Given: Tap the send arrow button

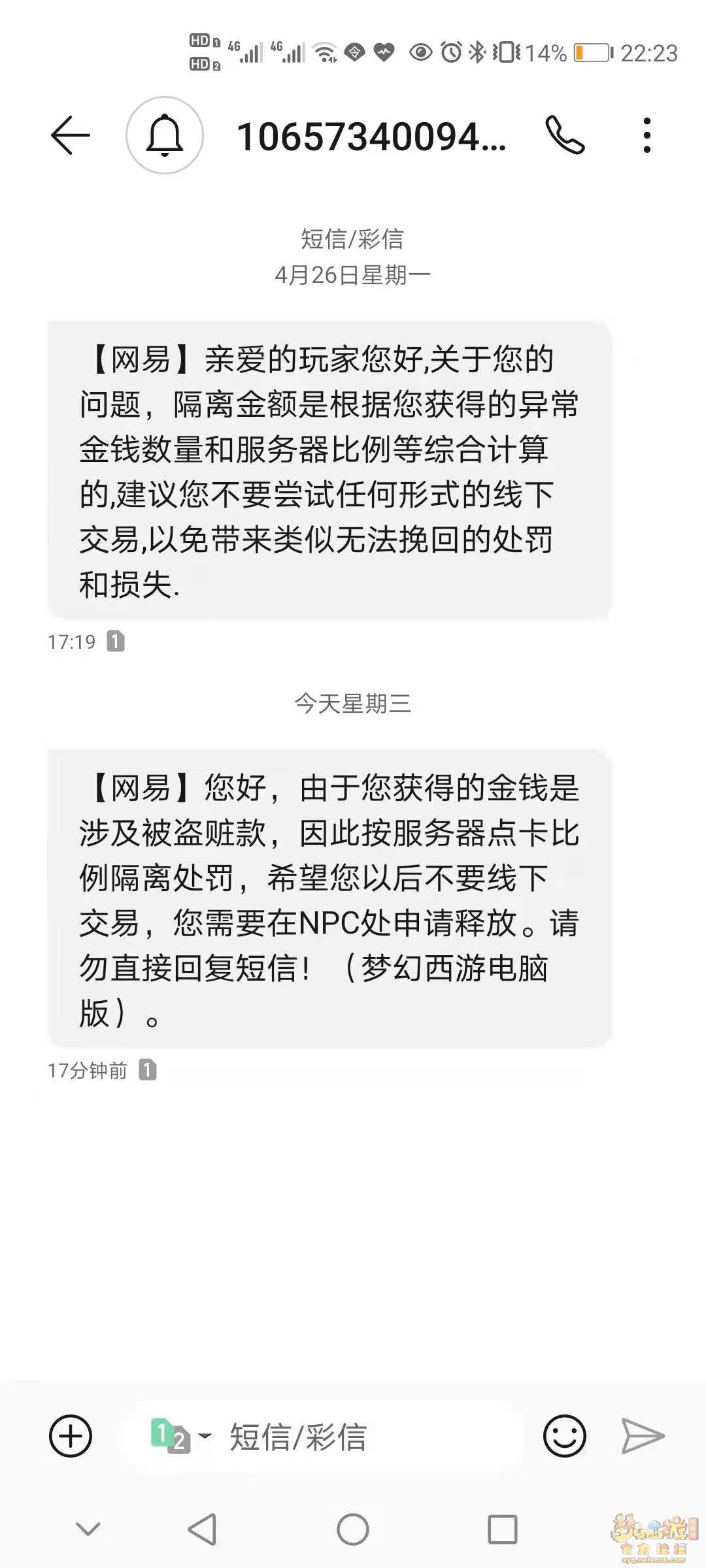Looking at the screenshot, I should pyautogui.click(x=643, y=1436).
